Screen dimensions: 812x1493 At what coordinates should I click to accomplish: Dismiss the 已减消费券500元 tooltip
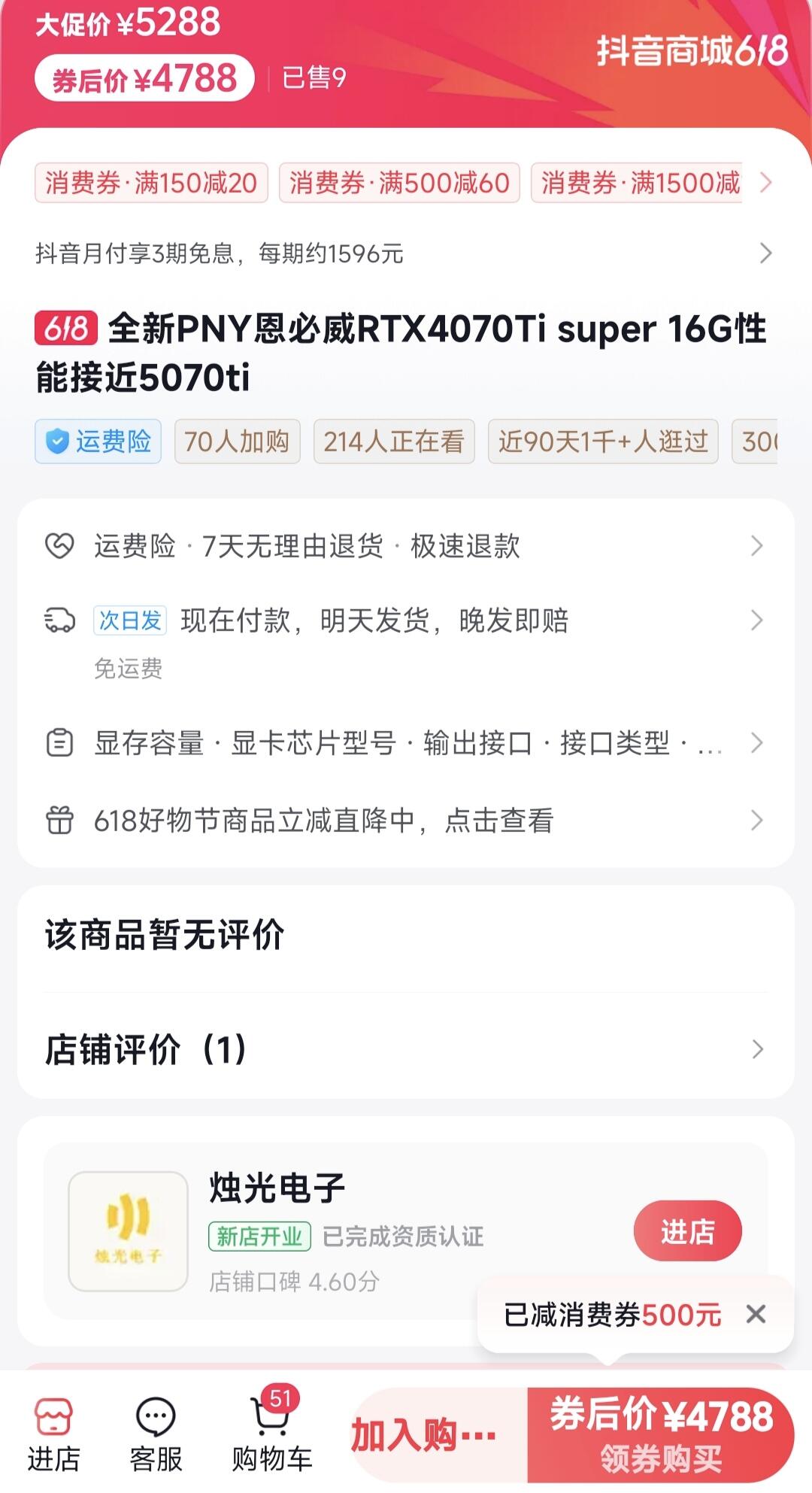(756, 1314)
